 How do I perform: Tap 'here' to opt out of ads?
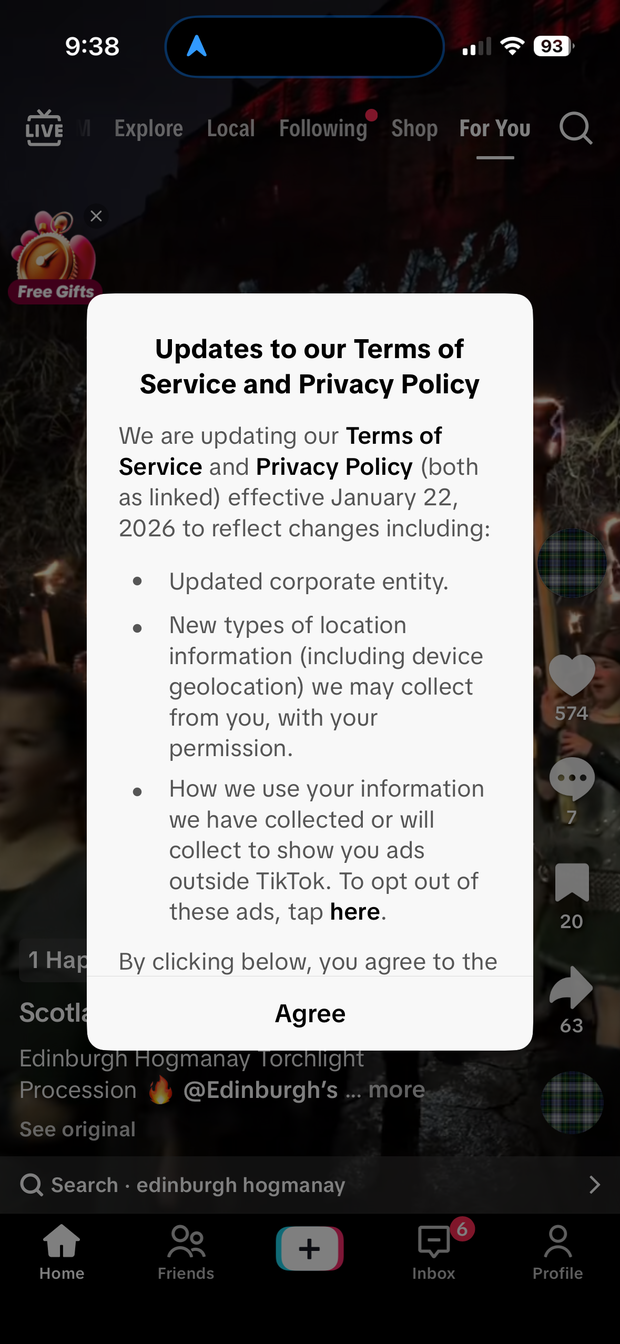coord(355,912)
